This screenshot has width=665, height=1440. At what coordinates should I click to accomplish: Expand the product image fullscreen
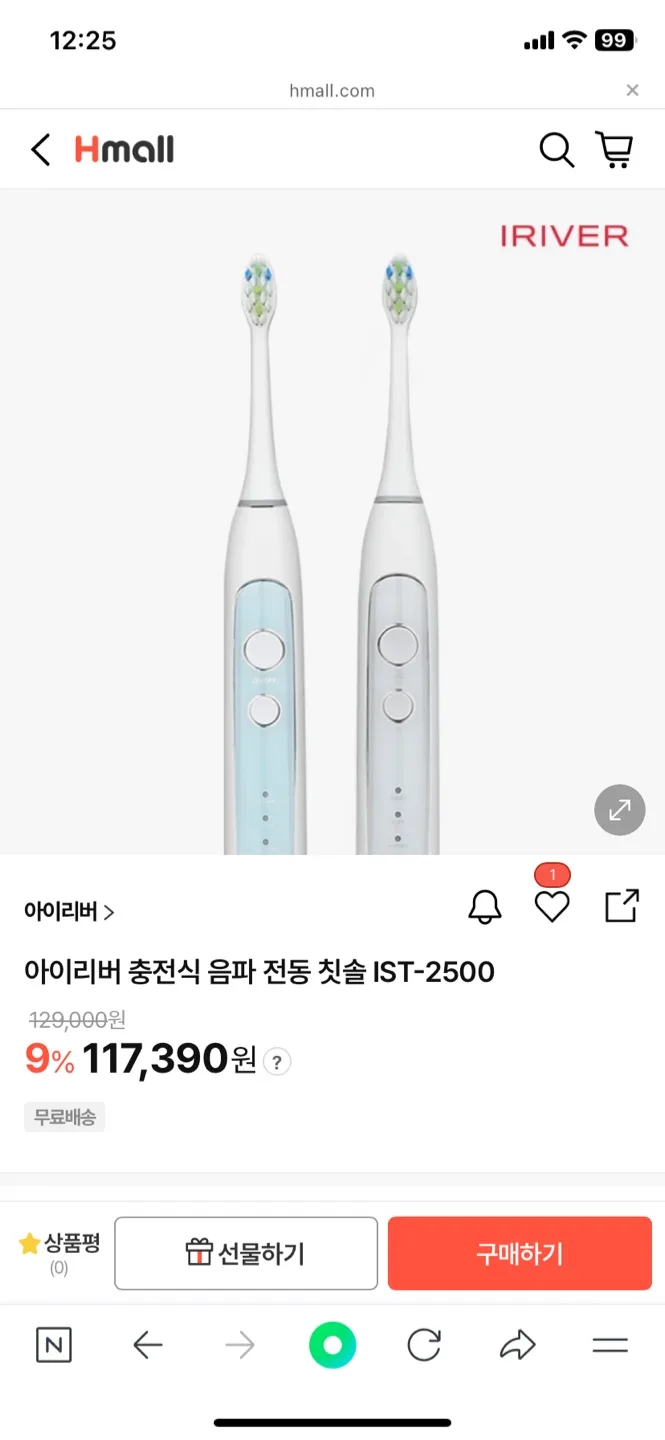click(620, 809)
